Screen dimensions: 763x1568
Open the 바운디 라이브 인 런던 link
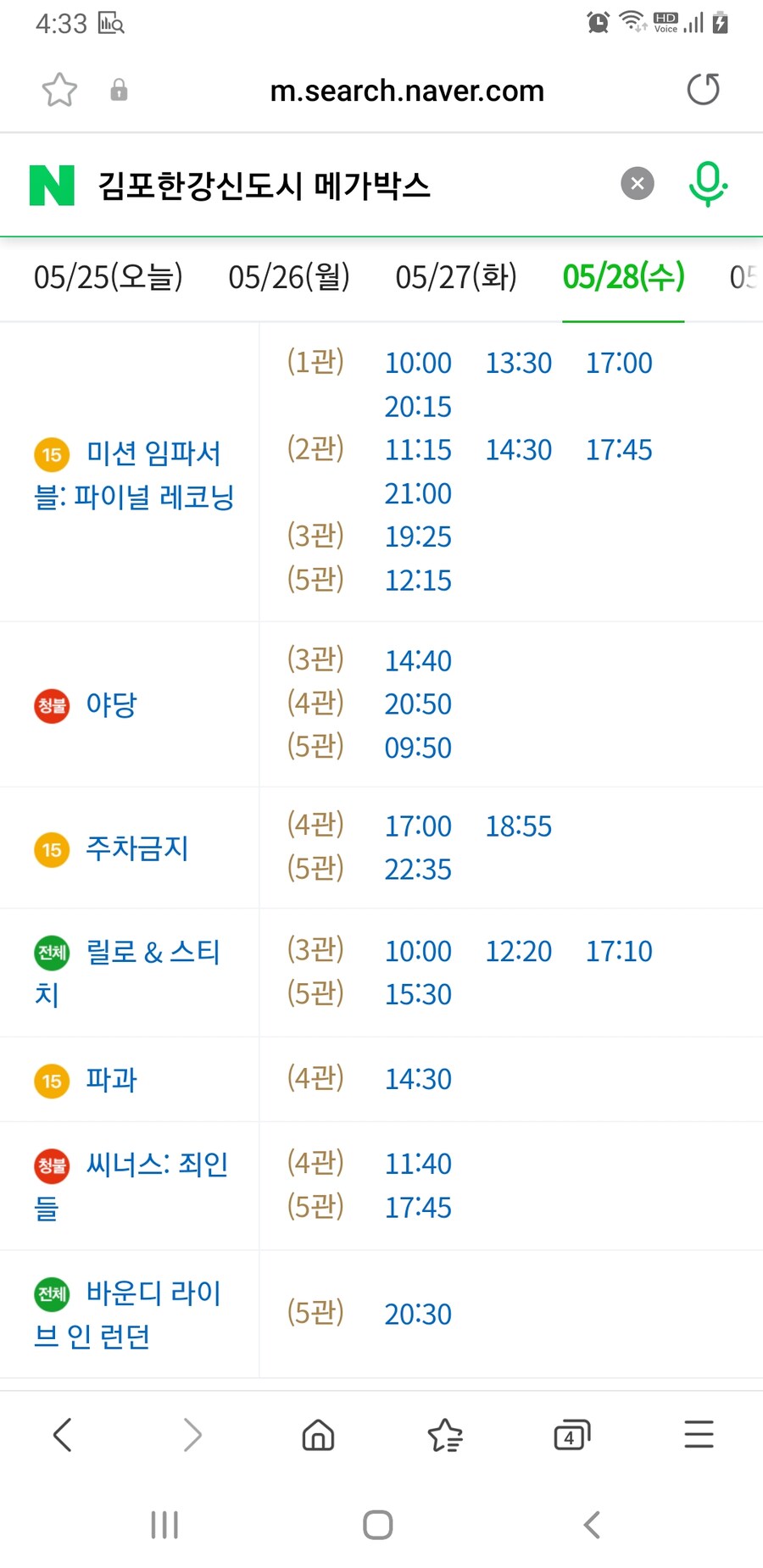(x=127, y=1315)
